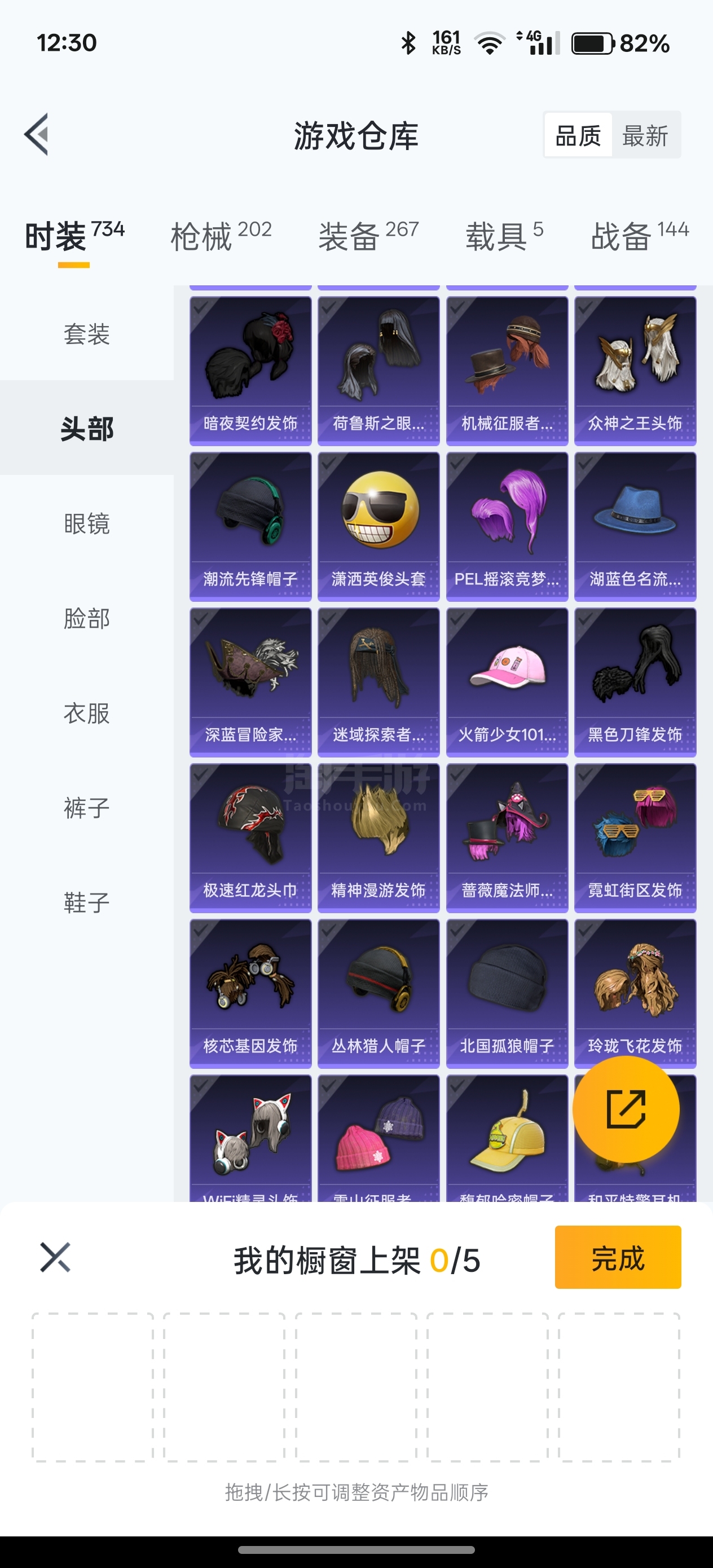
Task: Confirm showcase with 完成 button
Action: (x=618, y=1257)
